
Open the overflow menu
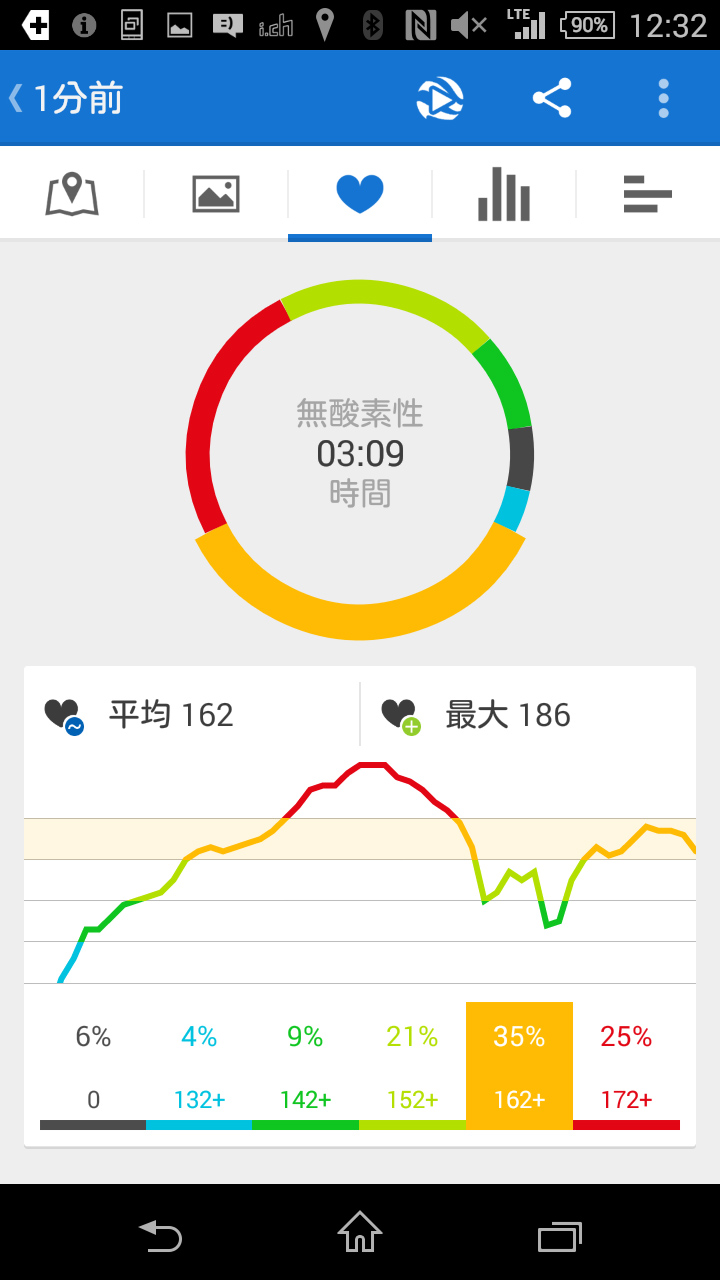[x=663, y=99]
